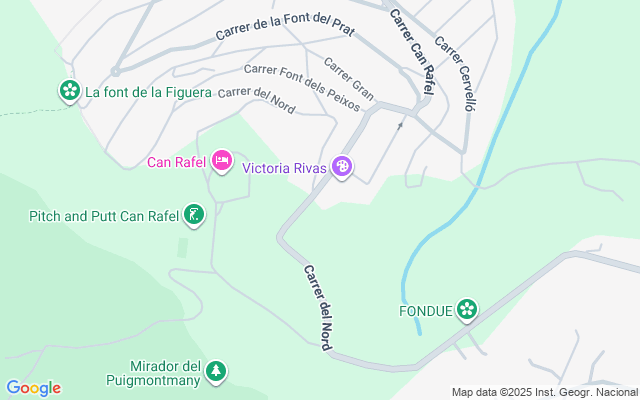Open Mirador del Puigmontmany marker
Image resolution: width=640 pixels, height=400 pixels.
point(216,372)
